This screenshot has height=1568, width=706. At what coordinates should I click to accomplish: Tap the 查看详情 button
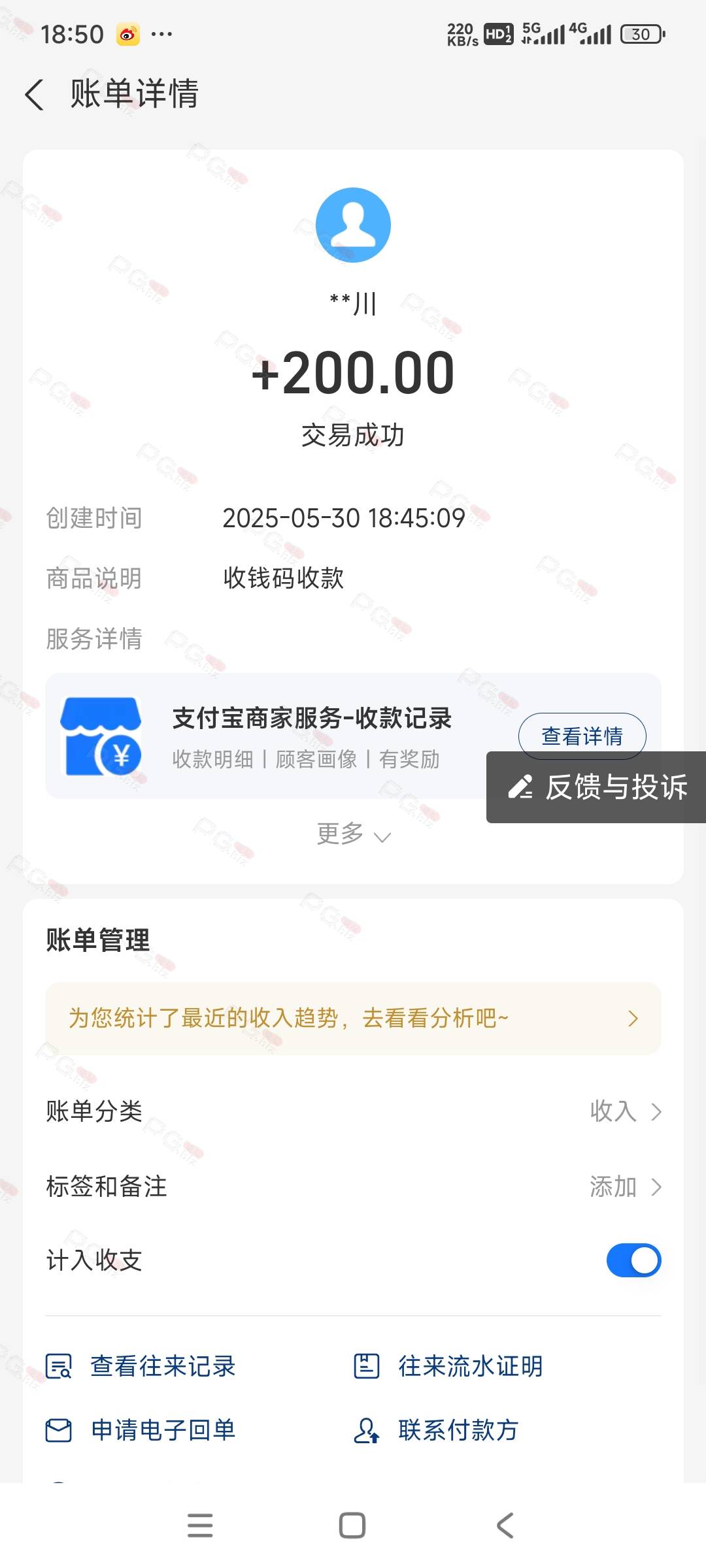(x=582, y=736)
